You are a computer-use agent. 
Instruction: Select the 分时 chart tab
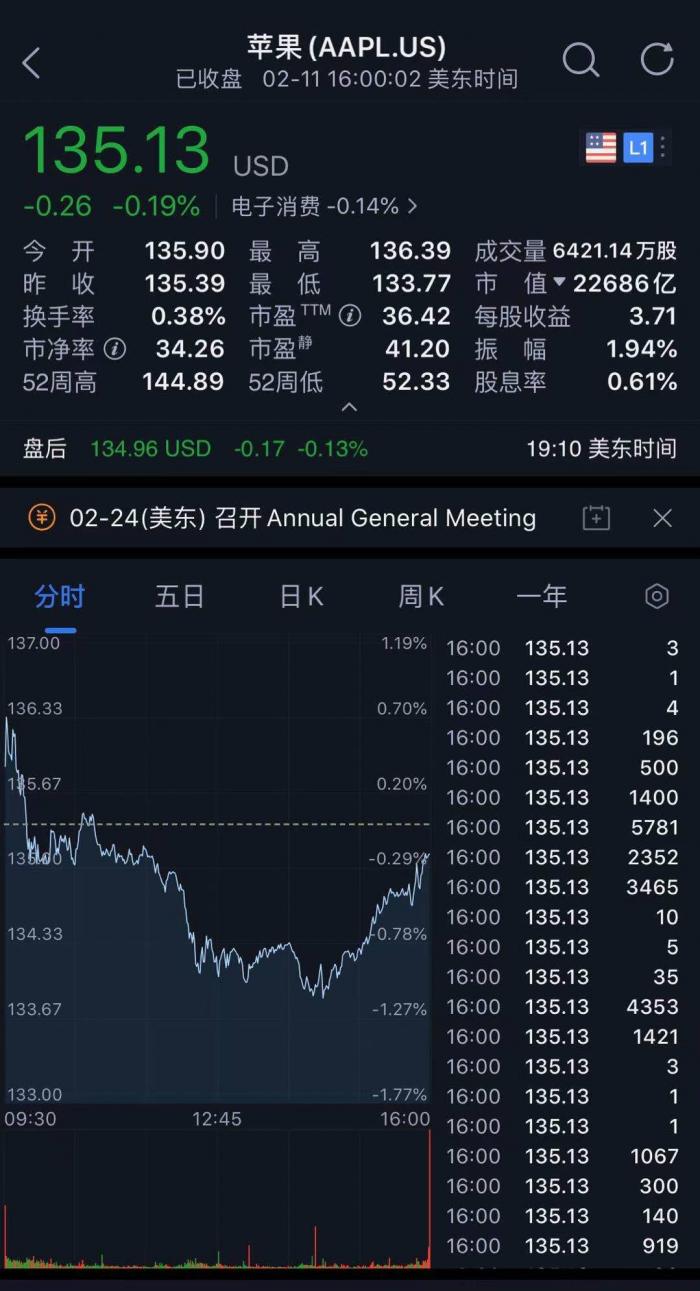[x=60, y=597]
